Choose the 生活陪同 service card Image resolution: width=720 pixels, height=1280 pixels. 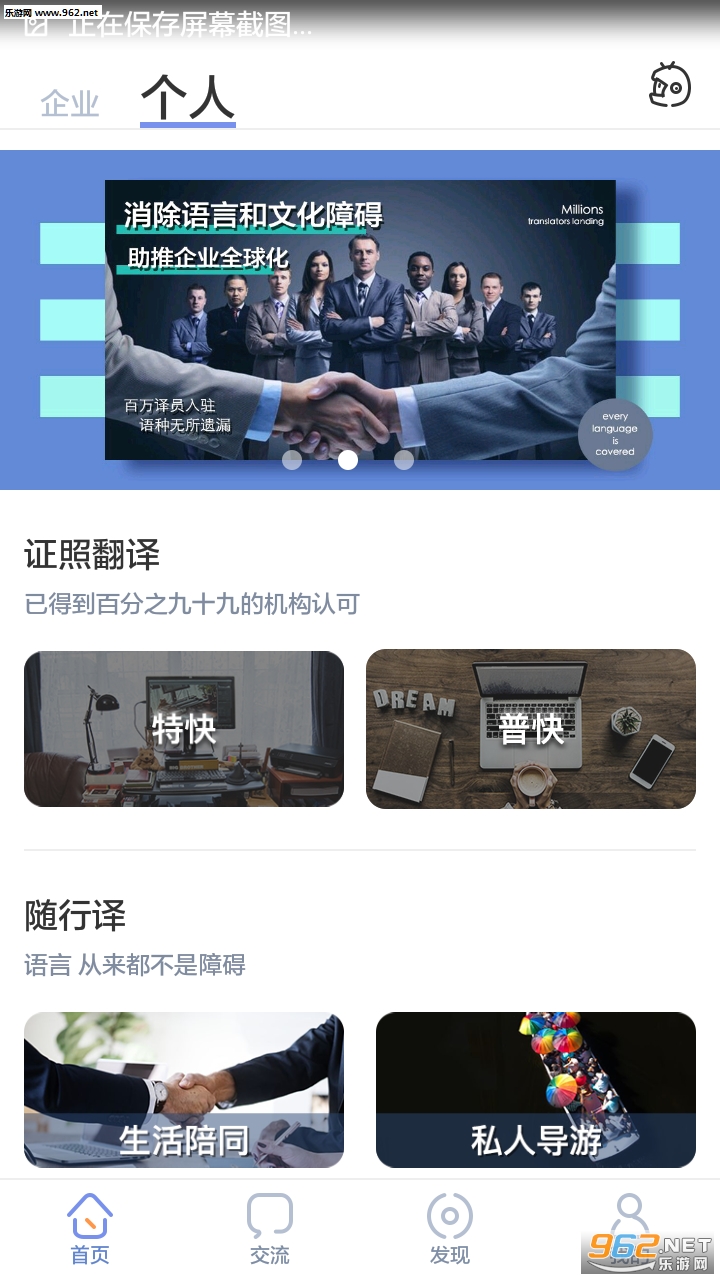(x=184, y=1090)
